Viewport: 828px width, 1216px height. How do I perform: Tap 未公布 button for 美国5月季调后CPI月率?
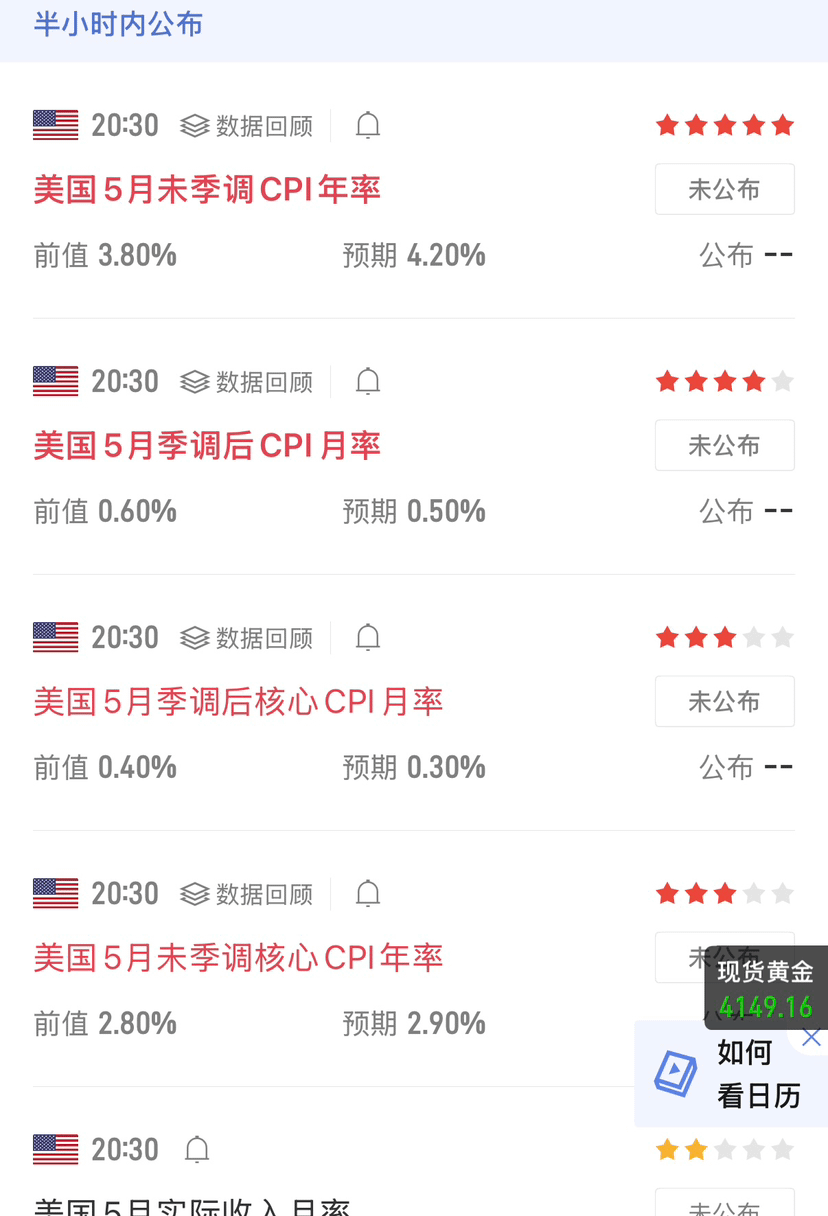click(724, 445)
